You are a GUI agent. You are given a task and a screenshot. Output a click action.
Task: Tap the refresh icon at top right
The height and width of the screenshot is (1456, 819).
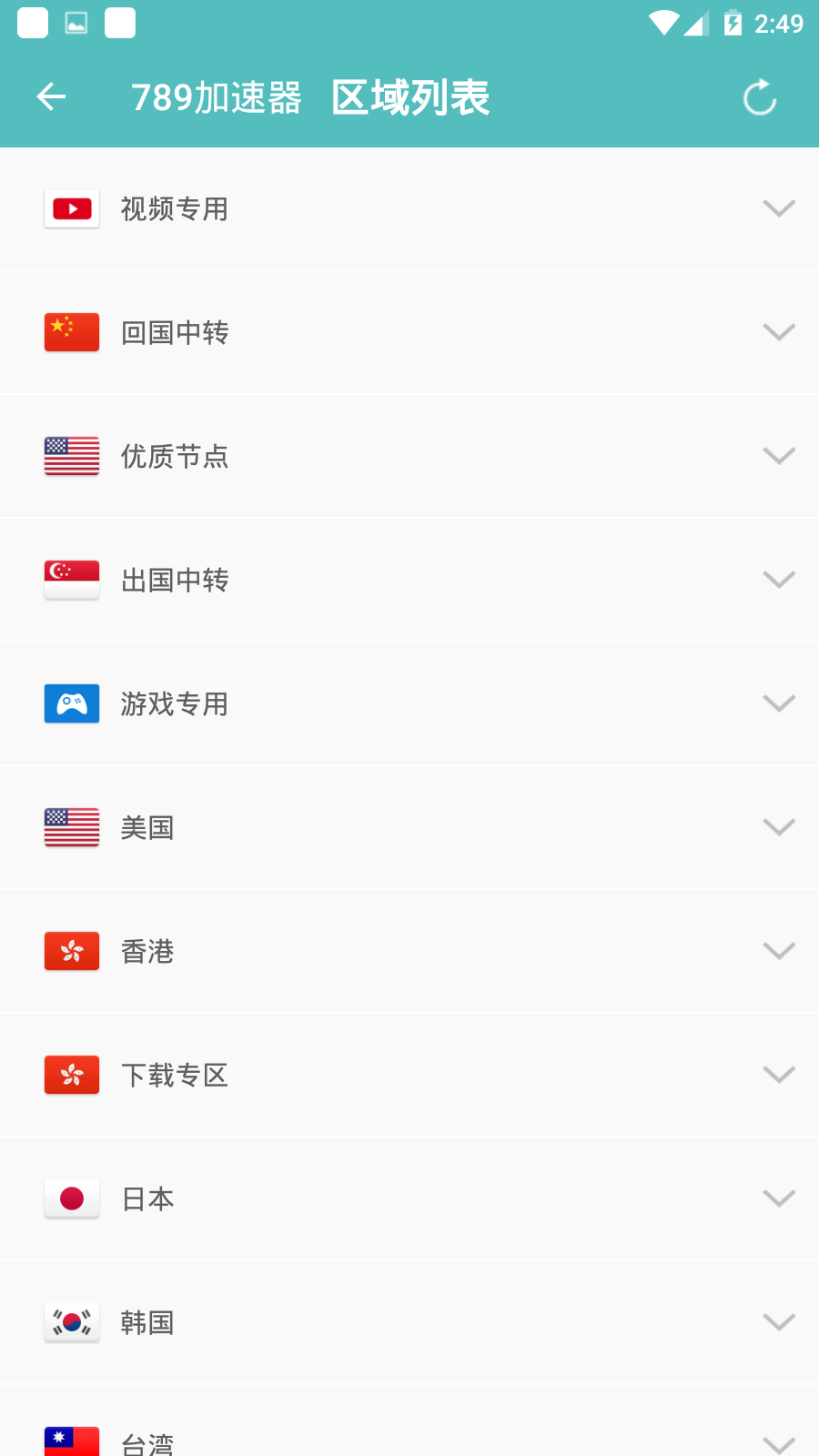(x=758, y=96)
